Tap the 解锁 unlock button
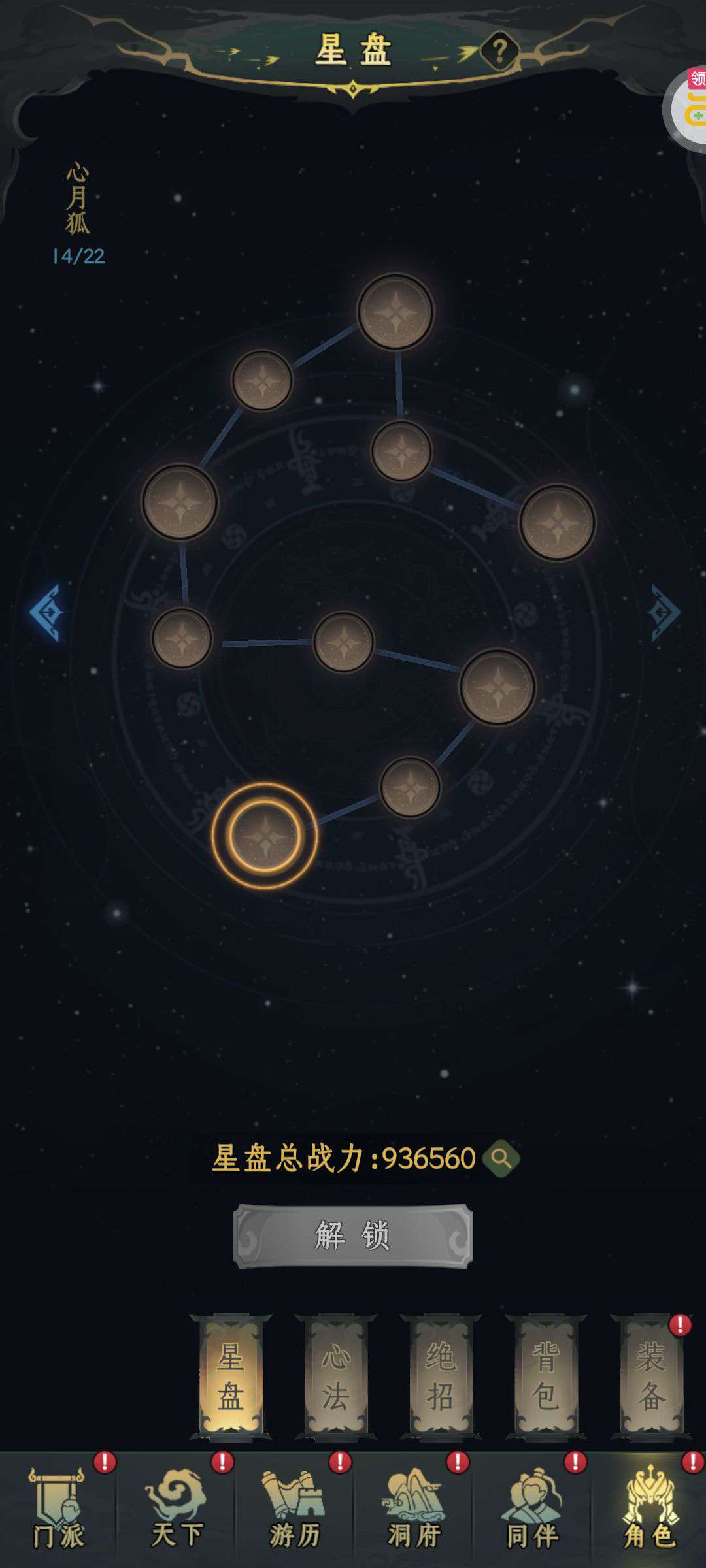This screenshot has width=706, height=1568. (x=353, y=1236)
